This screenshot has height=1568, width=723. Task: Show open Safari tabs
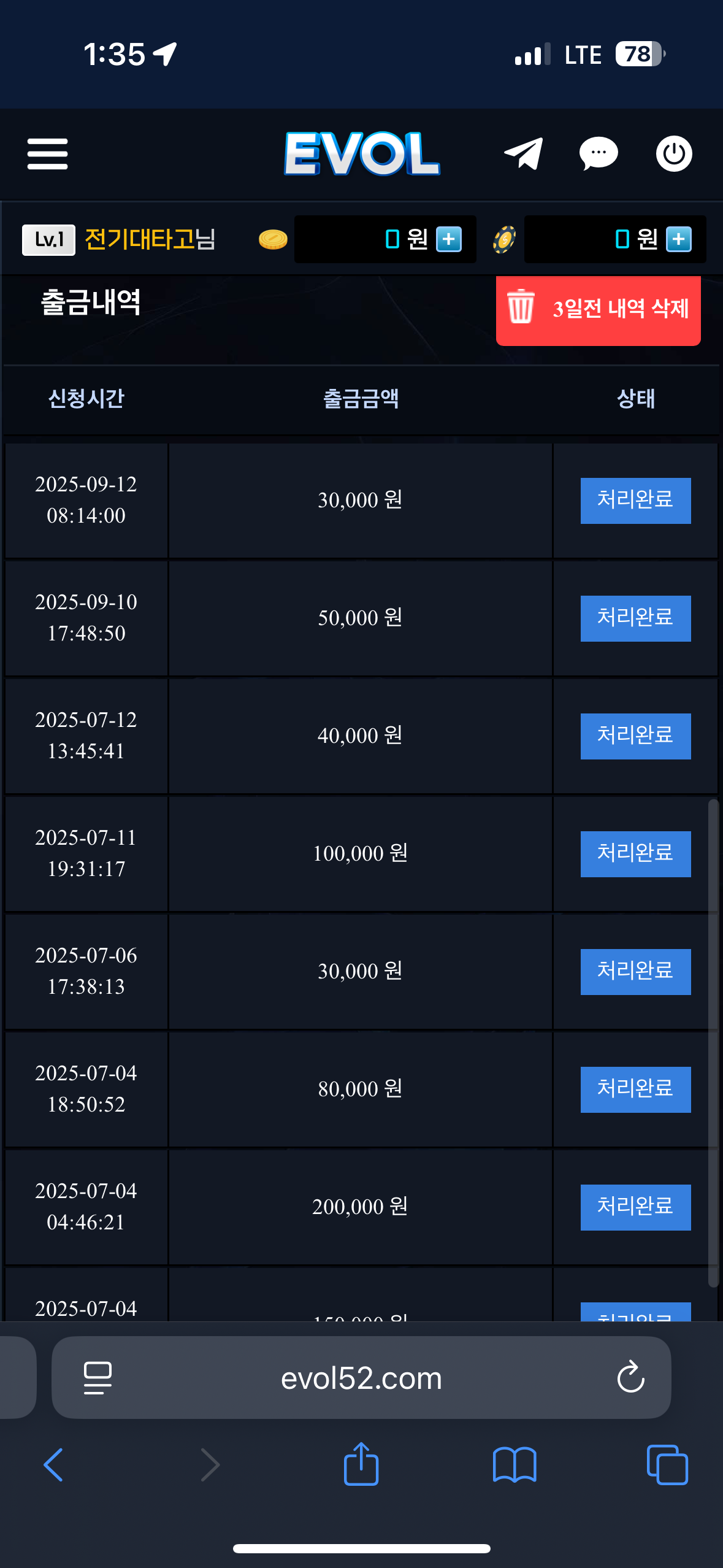[x=667, y=1465]
